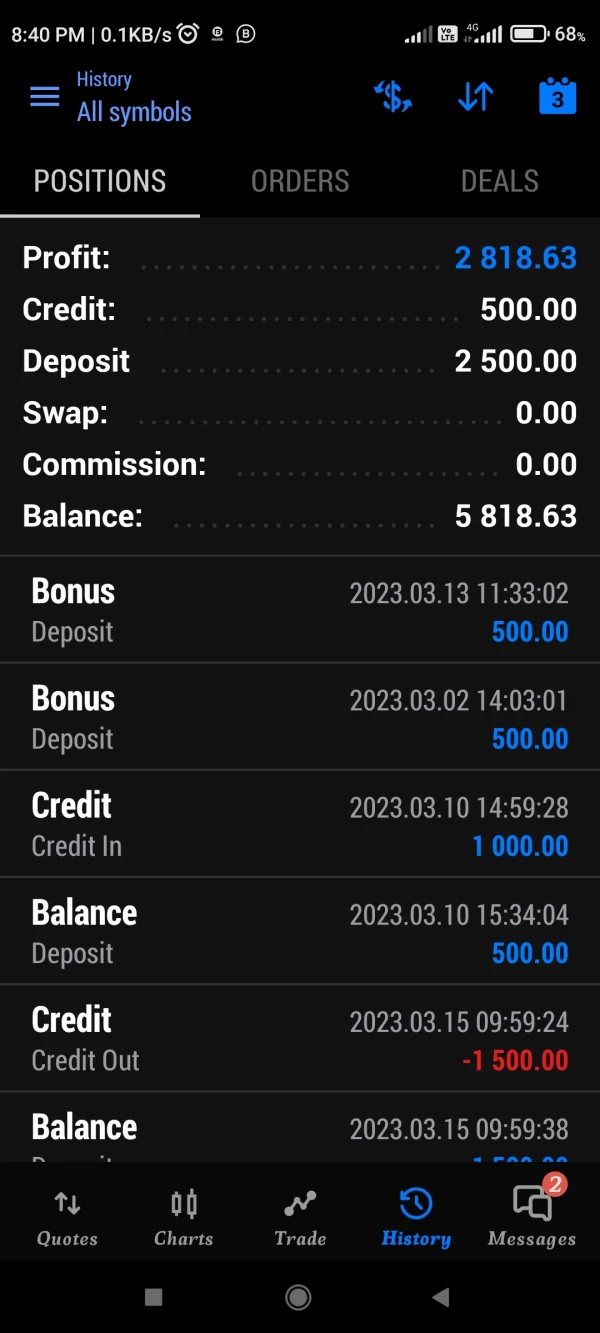This screenshot has height=1333, width=600.
Task: Open Bonus deposit from 2023.03.02
Action: (x=300, y=717)
